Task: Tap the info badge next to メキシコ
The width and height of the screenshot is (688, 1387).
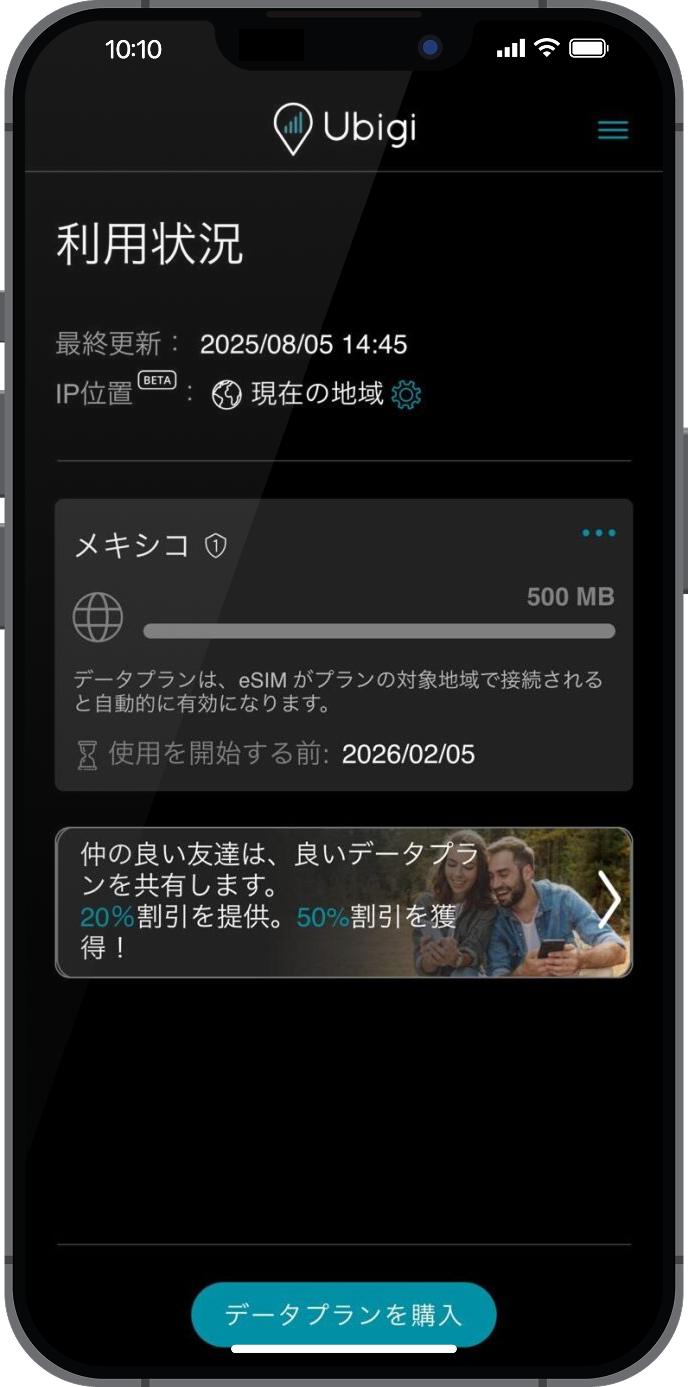Action: [x=216, y=546]
